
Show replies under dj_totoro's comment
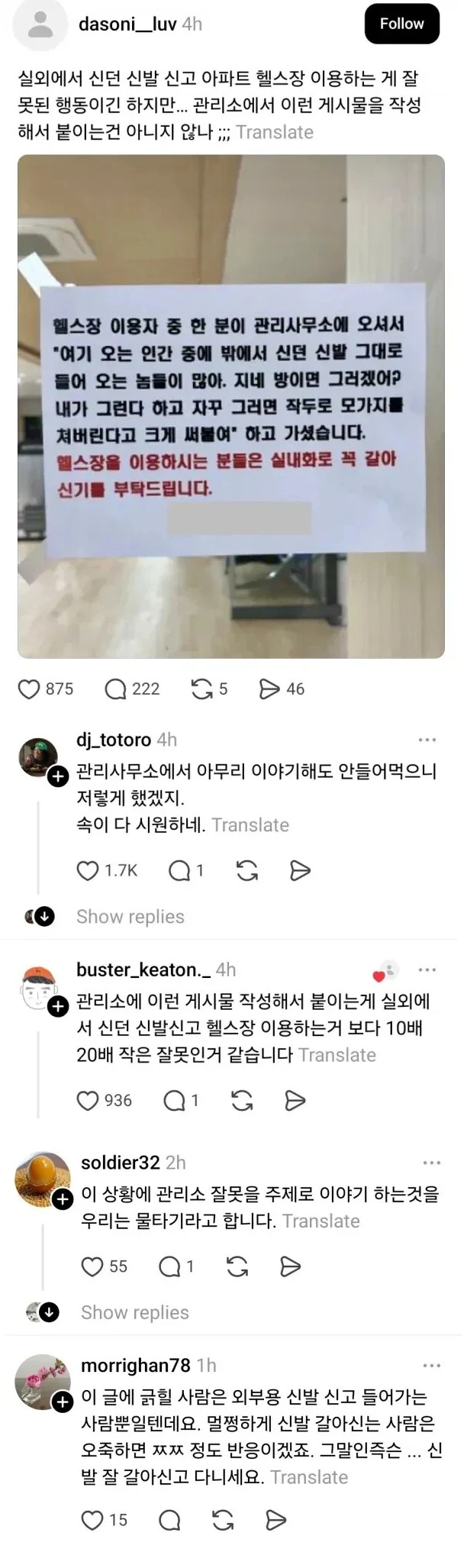click(x=130, y=917)
